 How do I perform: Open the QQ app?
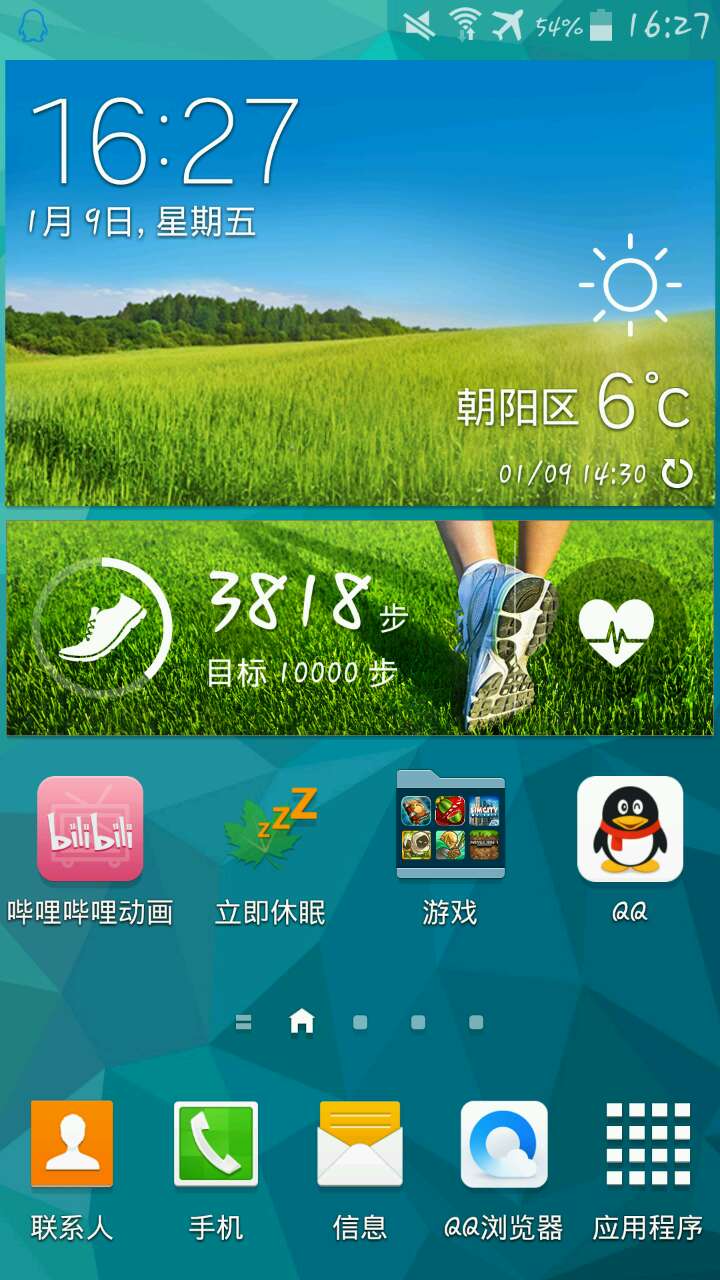pos(630,830)
